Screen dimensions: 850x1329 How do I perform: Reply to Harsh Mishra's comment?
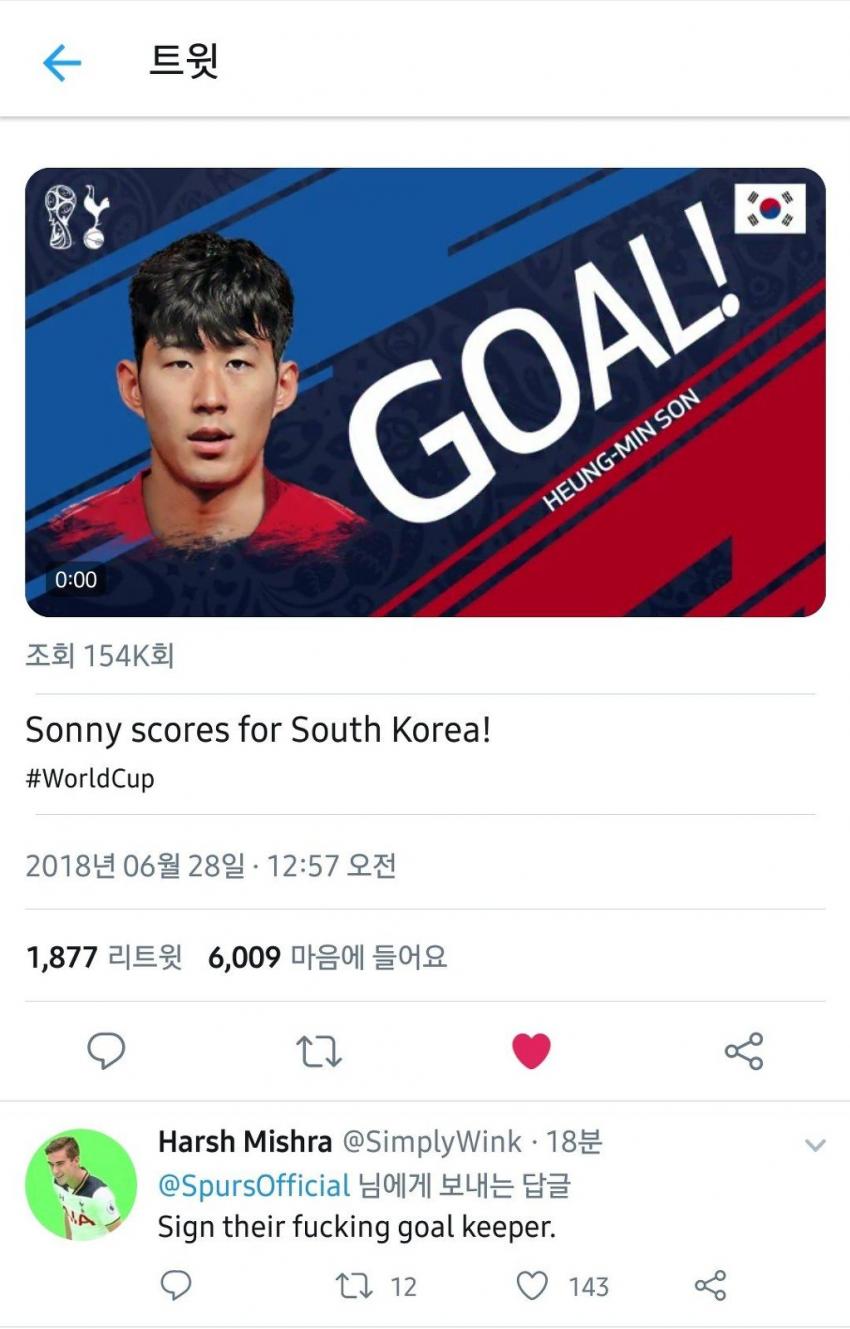[176, 1285]
